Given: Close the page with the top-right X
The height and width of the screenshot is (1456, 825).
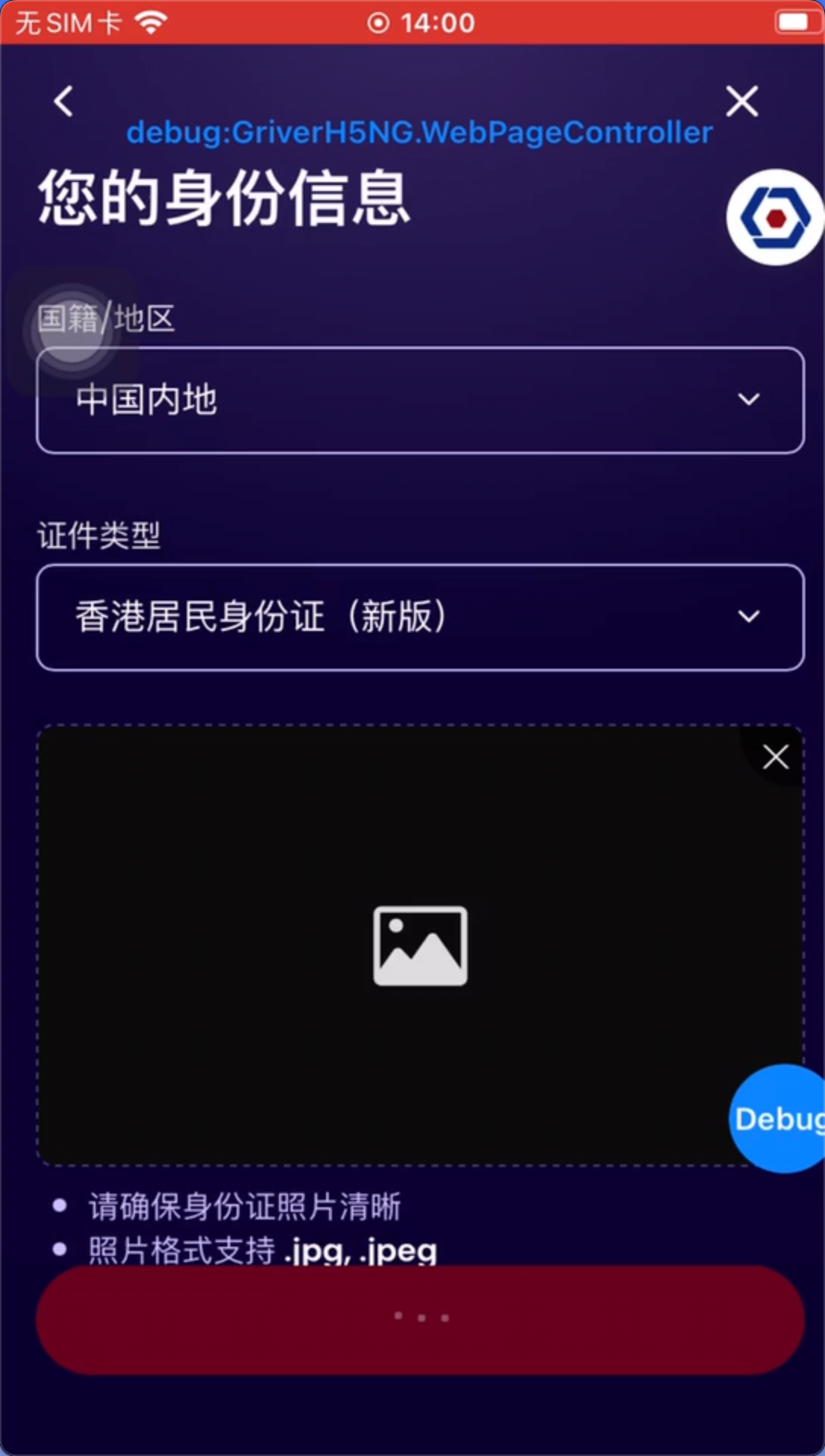Looking at the screenshot, I should click(742, 101).
